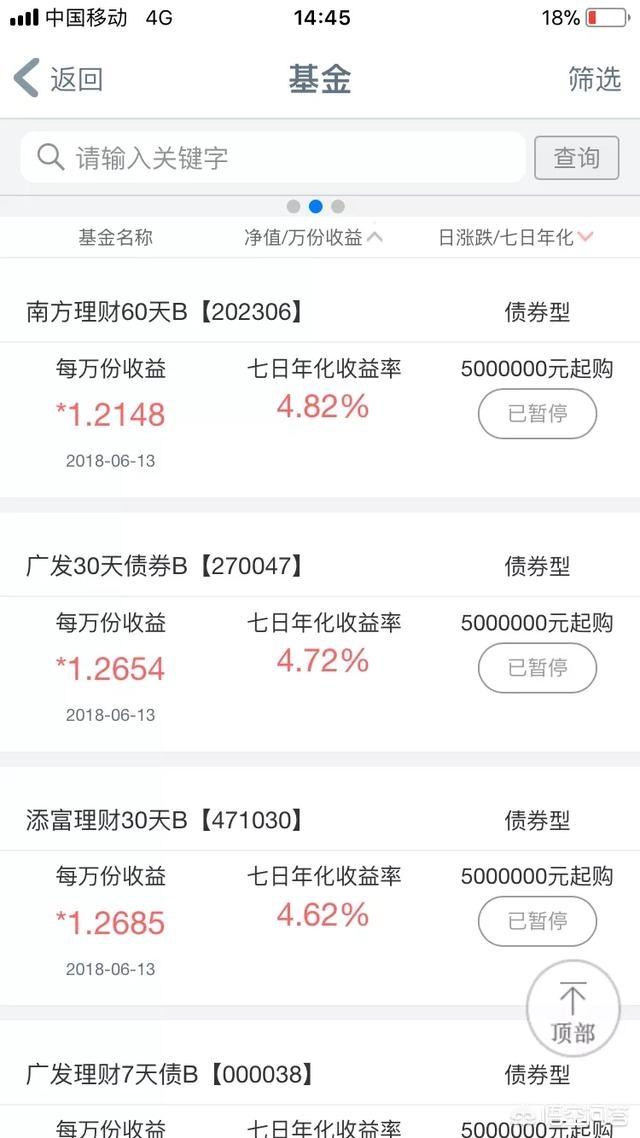This screenshot has width=640, height=1138.
Task: Open the 筛选 filter option
Action: pos(594,79)
